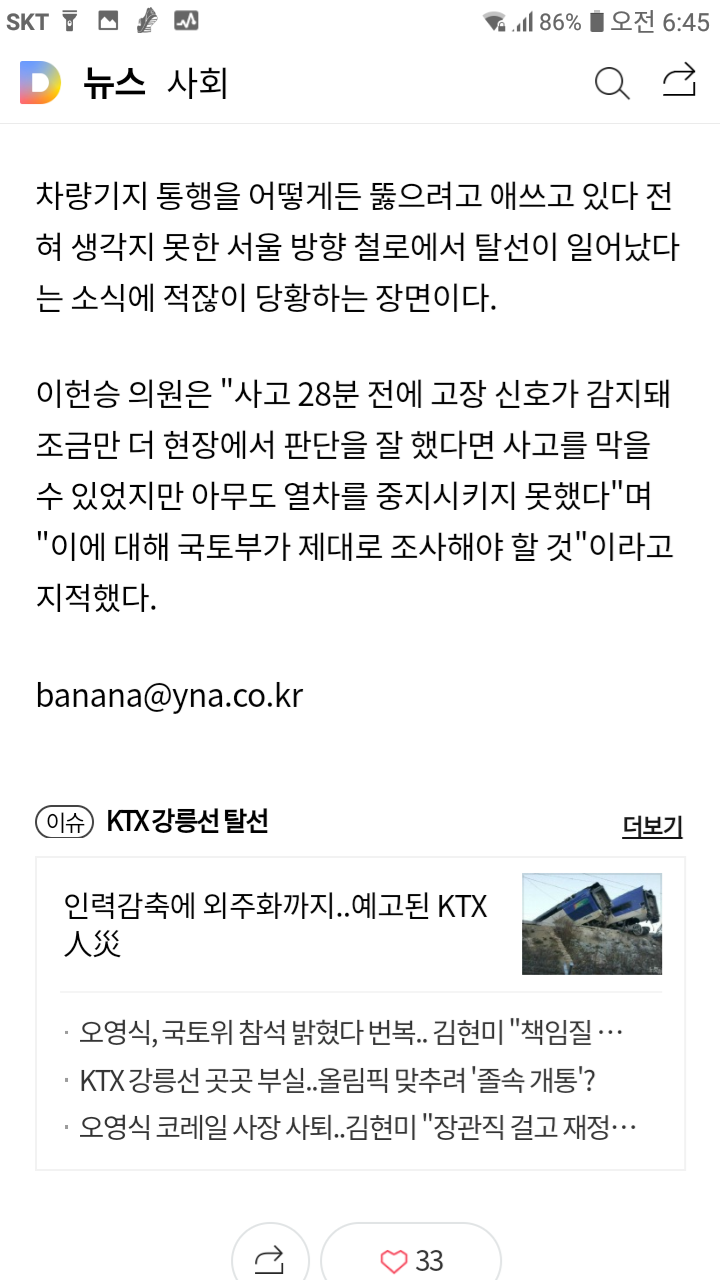Tap the share button below the article
Image resolution: width=720 pixels, height=1280 pixels.
pos(269,1260)
